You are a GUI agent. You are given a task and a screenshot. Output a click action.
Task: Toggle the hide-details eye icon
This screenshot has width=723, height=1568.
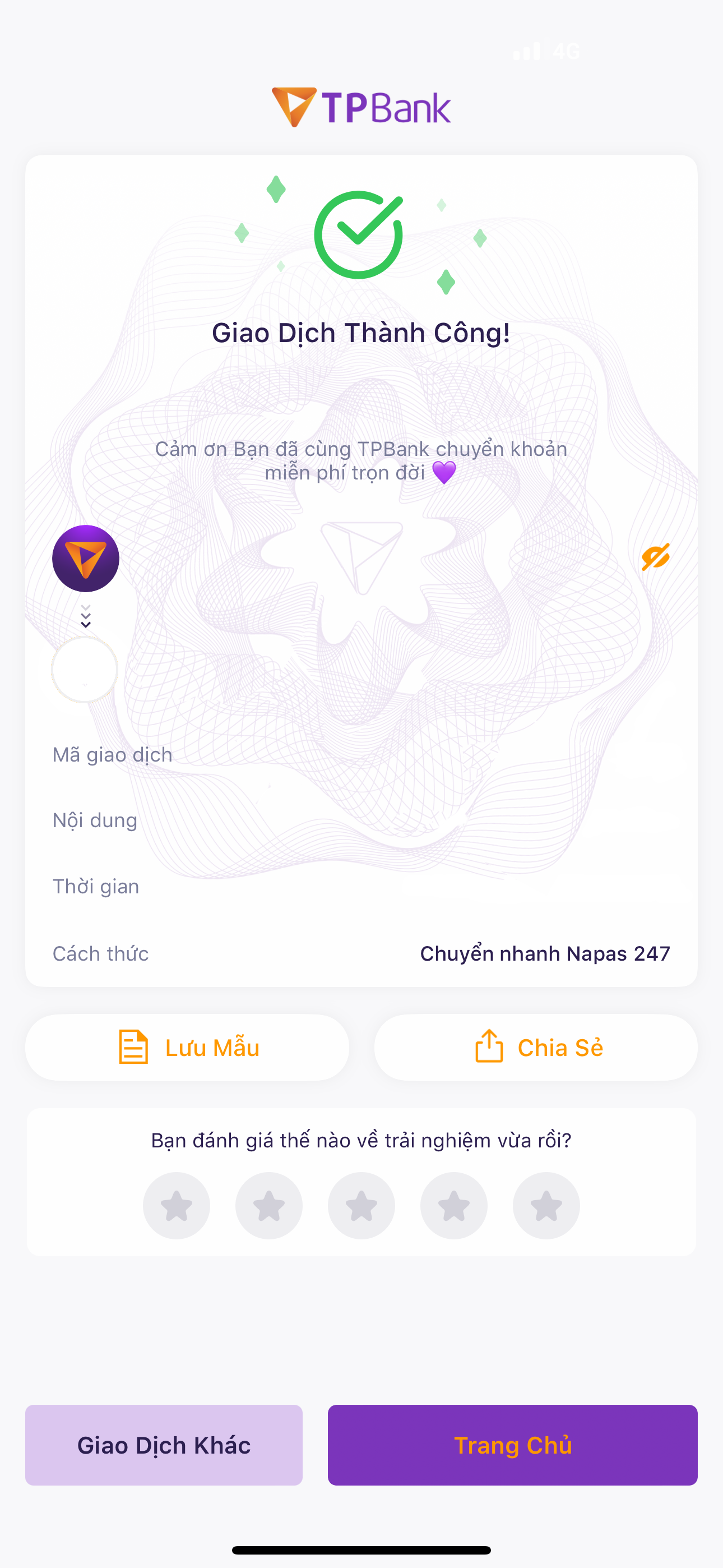(x=655, y=557)
